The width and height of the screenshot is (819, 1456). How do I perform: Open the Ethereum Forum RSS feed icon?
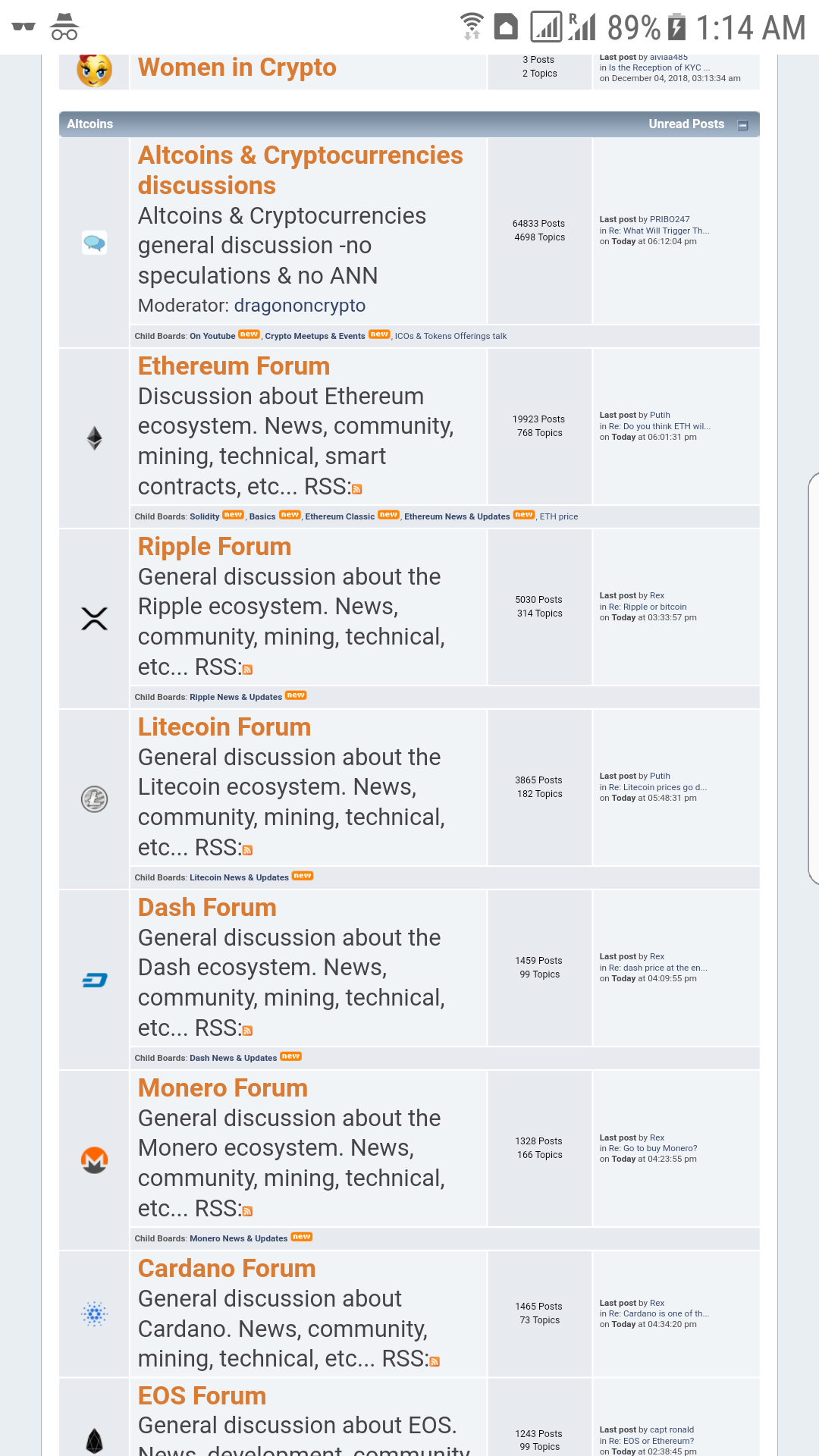click(357, 490)
